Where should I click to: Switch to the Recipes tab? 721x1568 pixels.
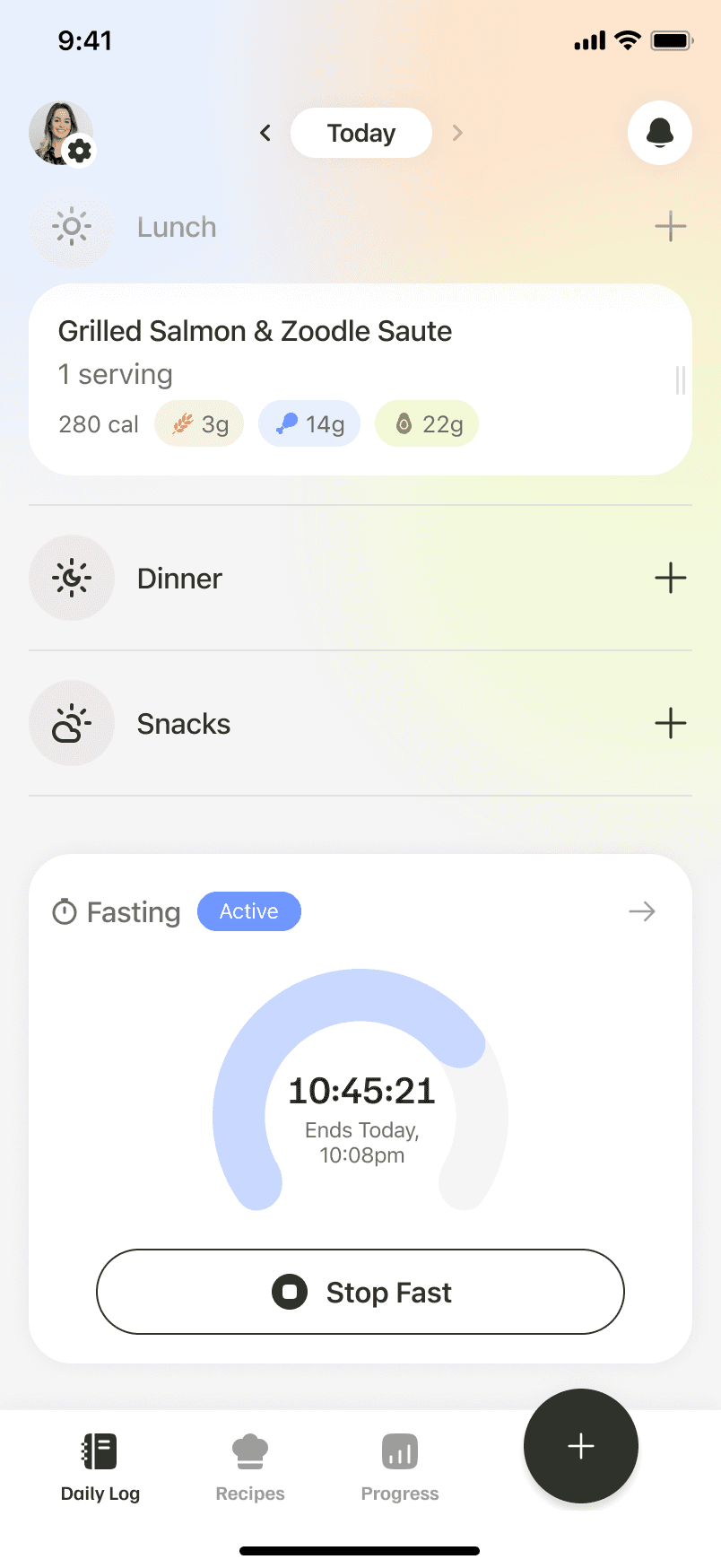250,1467
